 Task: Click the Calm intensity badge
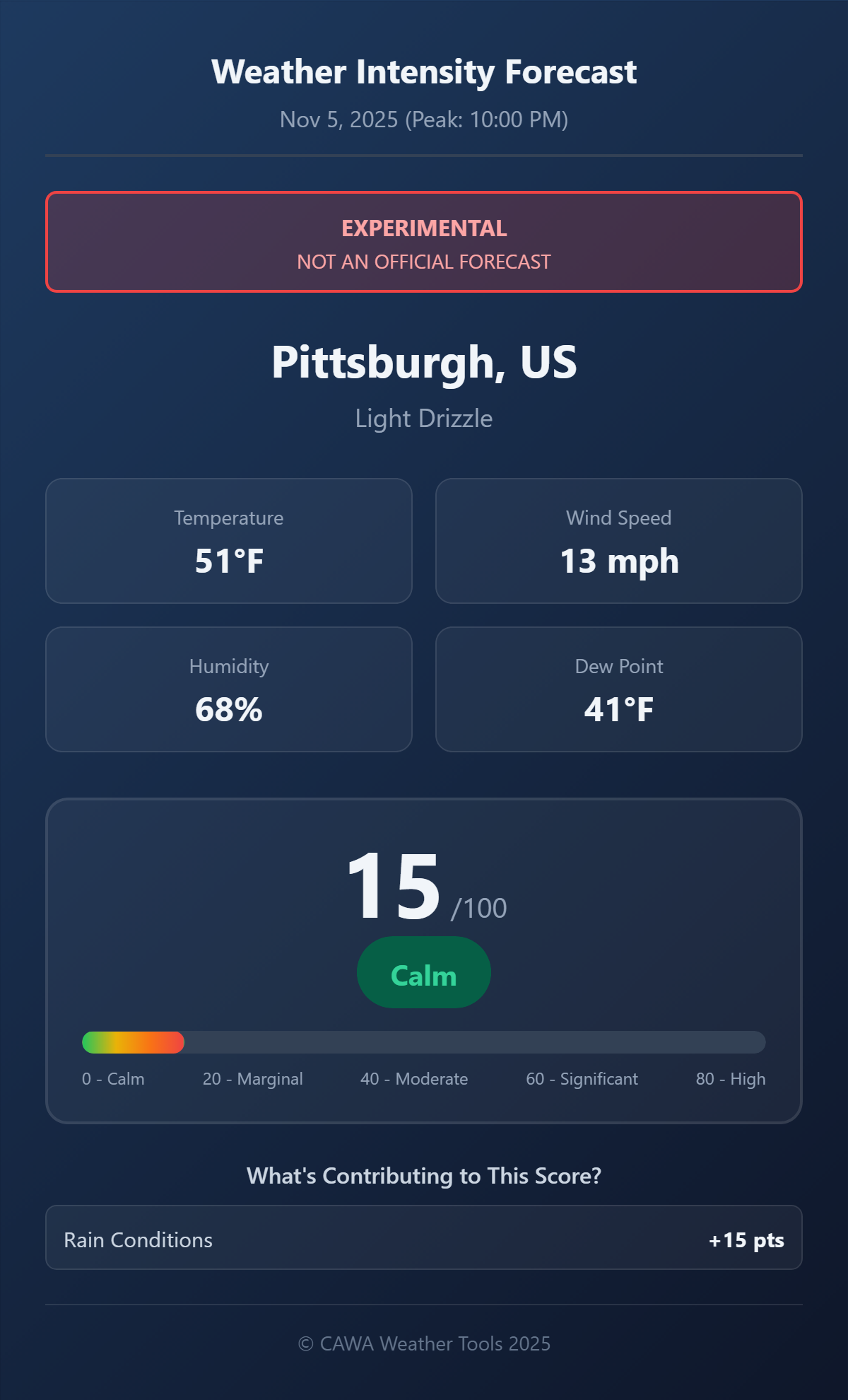[x=423, y=973]
